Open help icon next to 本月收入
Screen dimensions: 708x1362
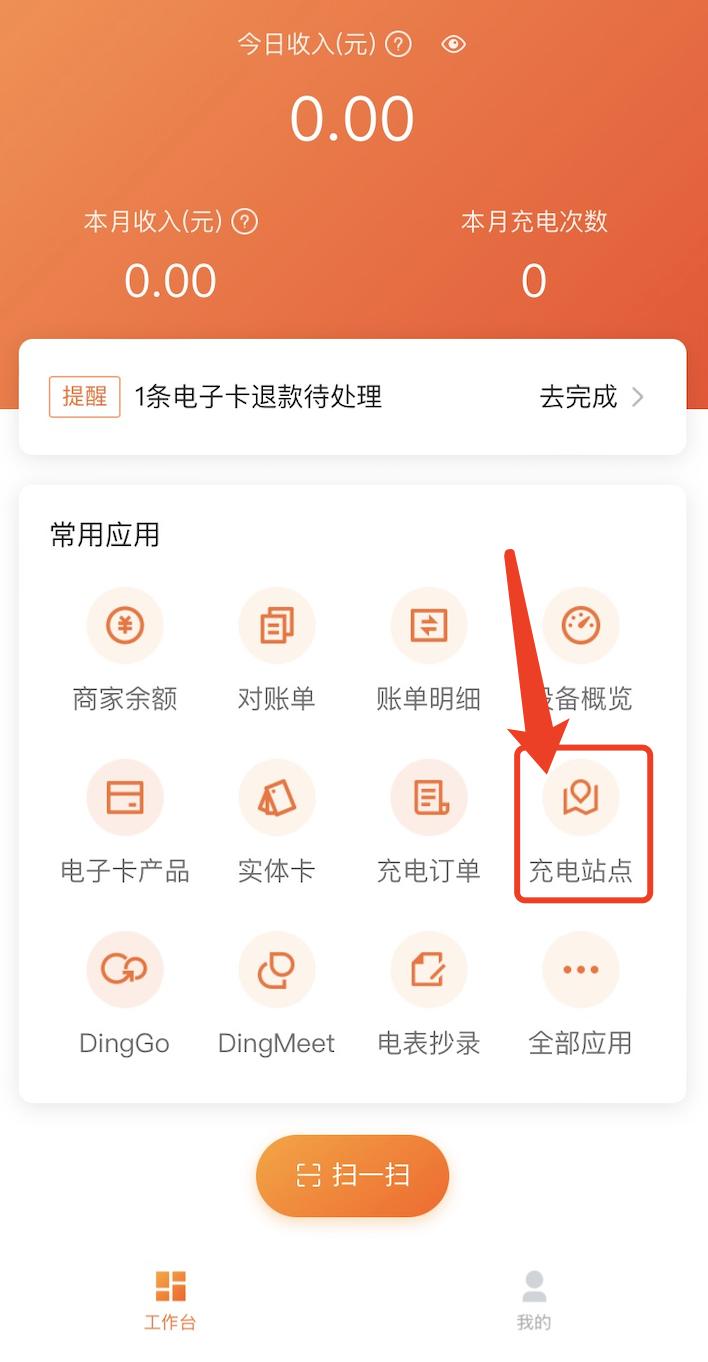[x=245, y=222]
